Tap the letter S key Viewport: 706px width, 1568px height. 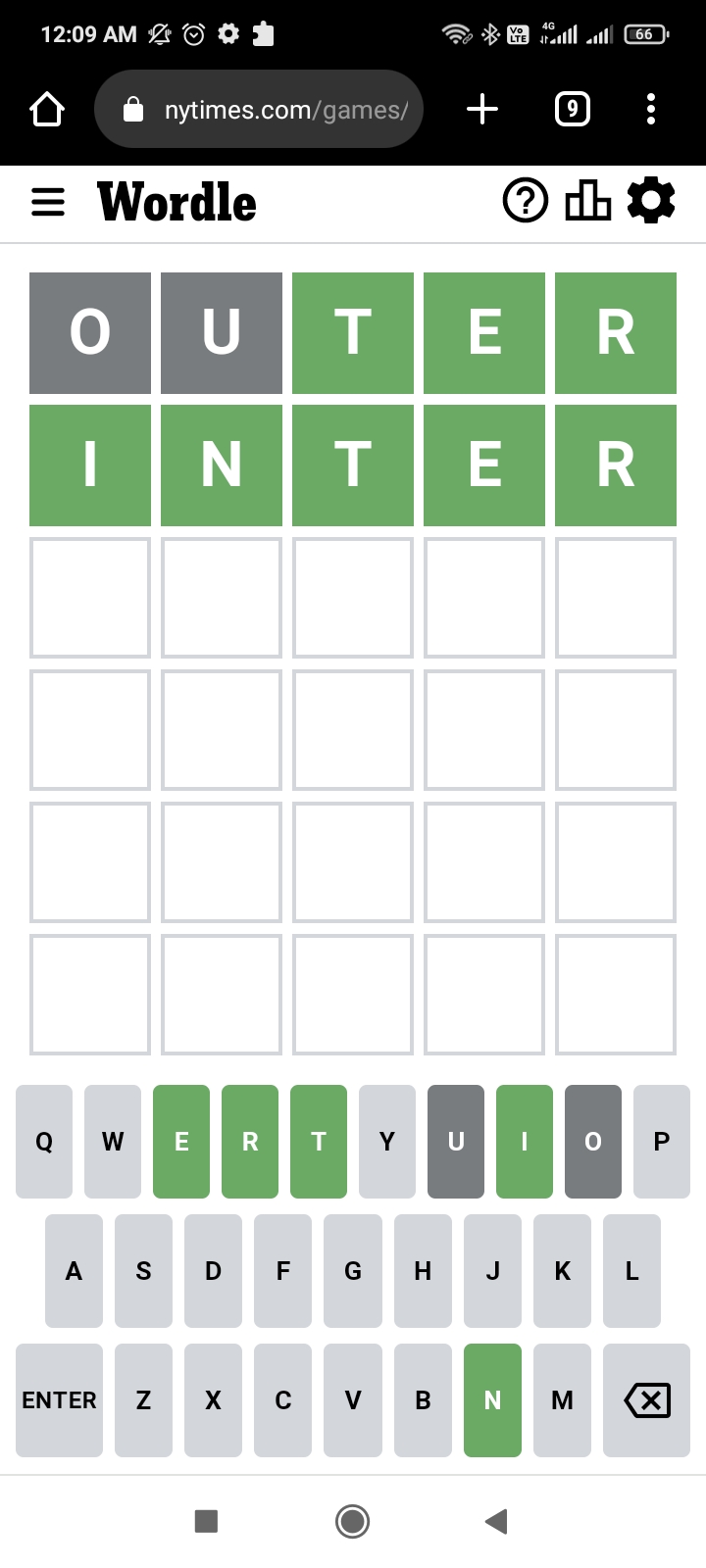point(143,1271)
